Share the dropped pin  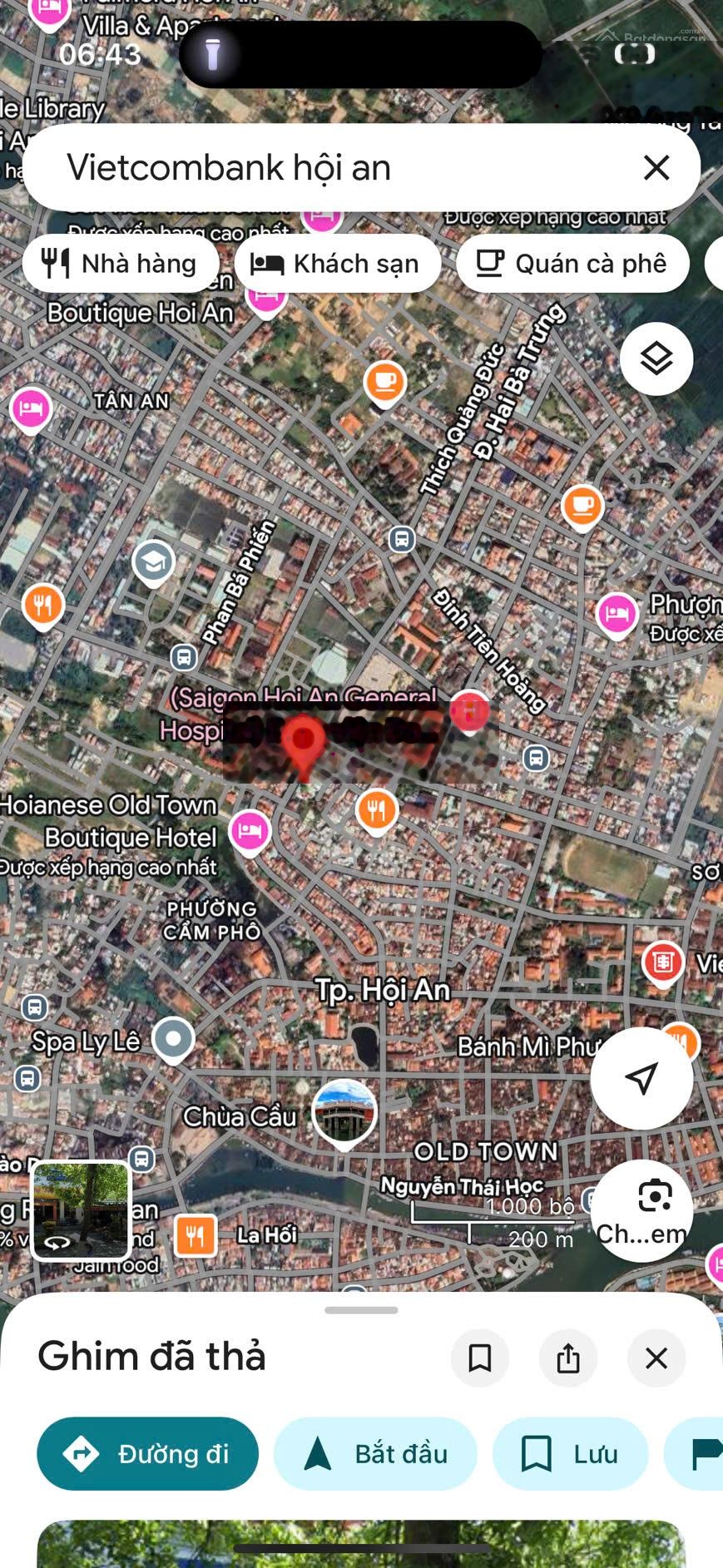click(568, 1358)
